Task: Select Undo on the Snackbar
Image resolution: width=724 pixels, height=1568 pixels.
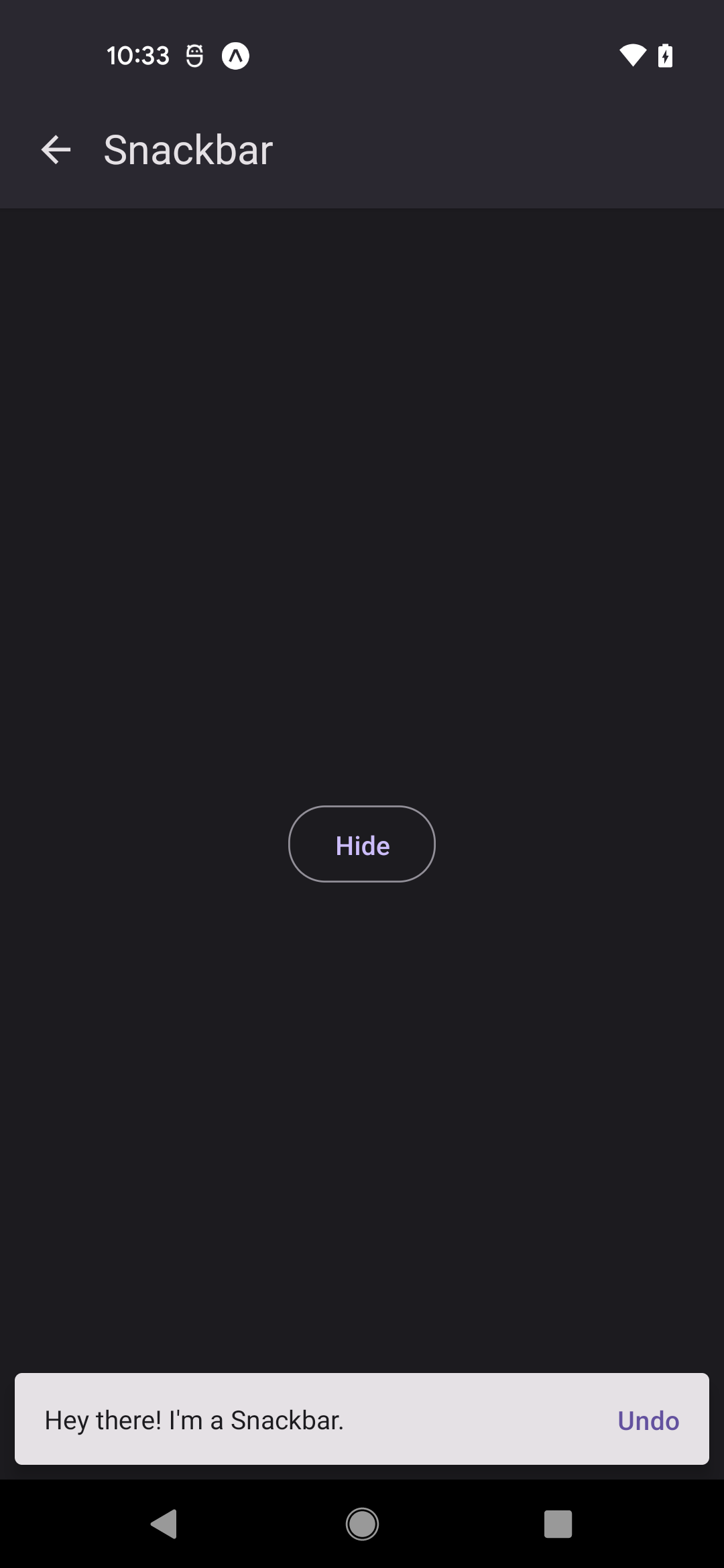Action: (x=648, y=1421)
